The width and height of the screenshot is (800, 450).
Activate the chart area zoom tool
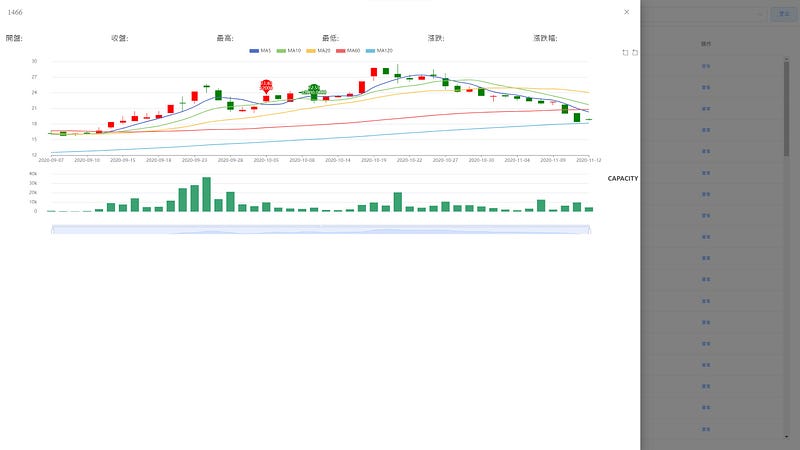(626, 53)
